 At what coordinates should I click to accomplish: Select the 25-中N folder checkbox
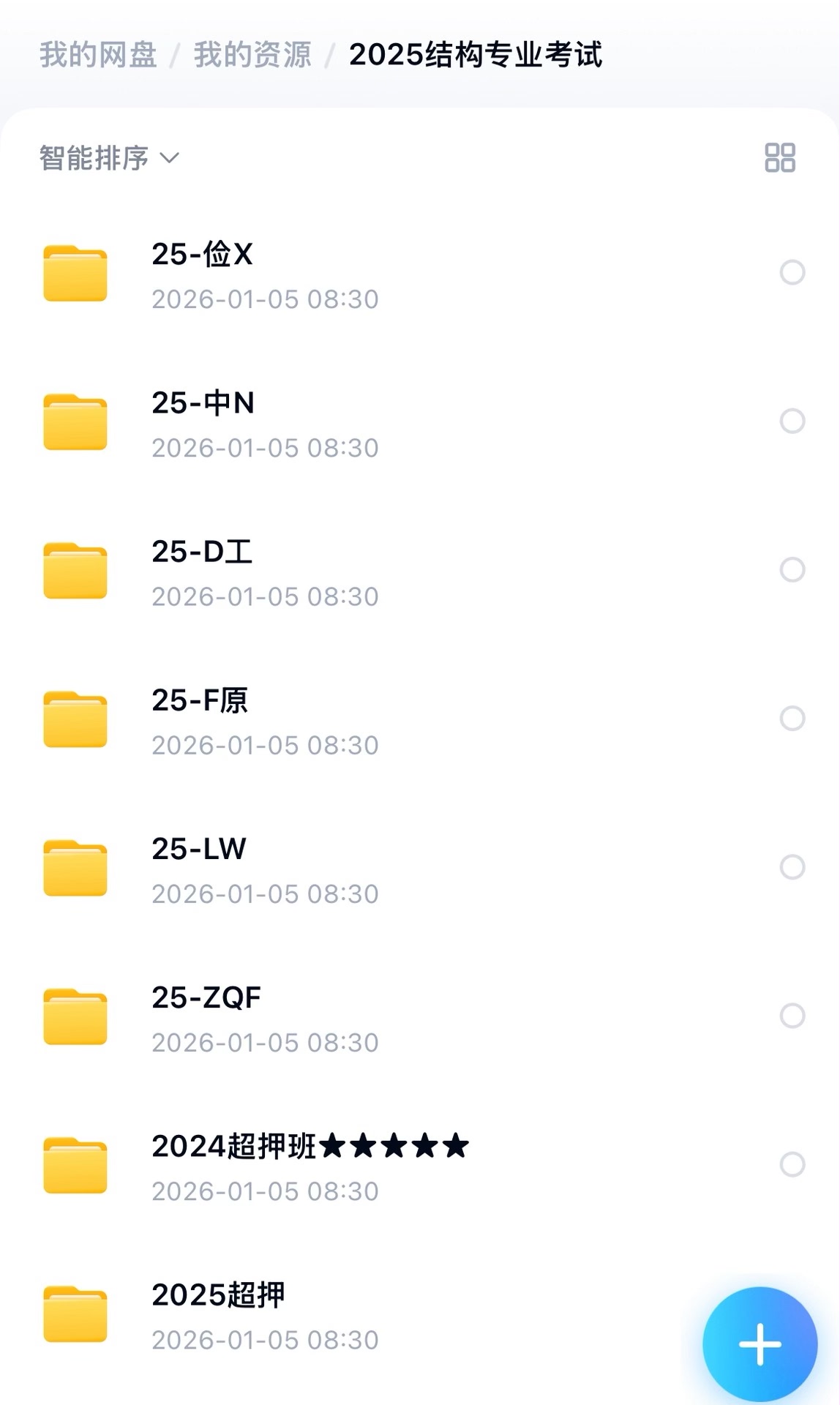792,421
